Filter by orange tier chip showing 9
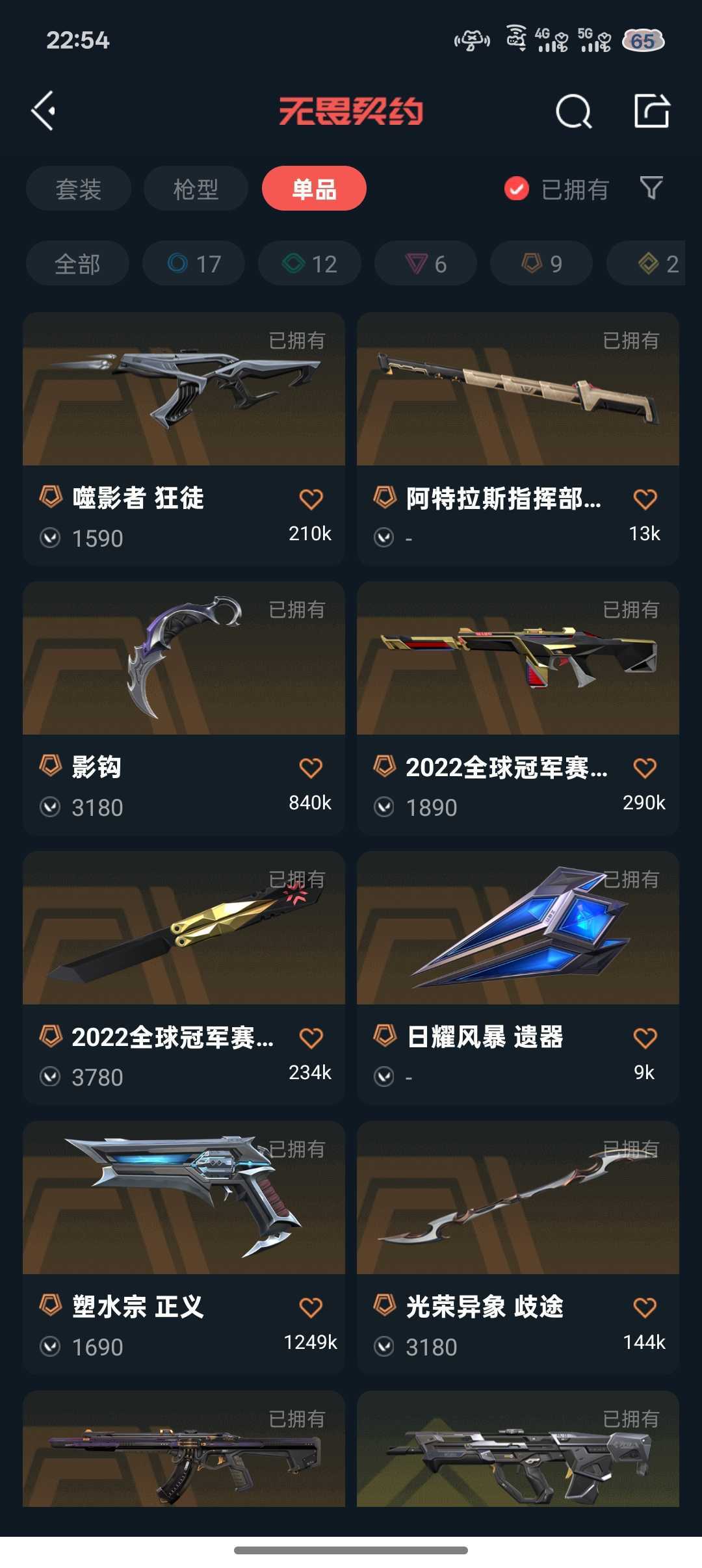Screen dimensions: 702x1568 pyautogui.click(x=541, y=263)
